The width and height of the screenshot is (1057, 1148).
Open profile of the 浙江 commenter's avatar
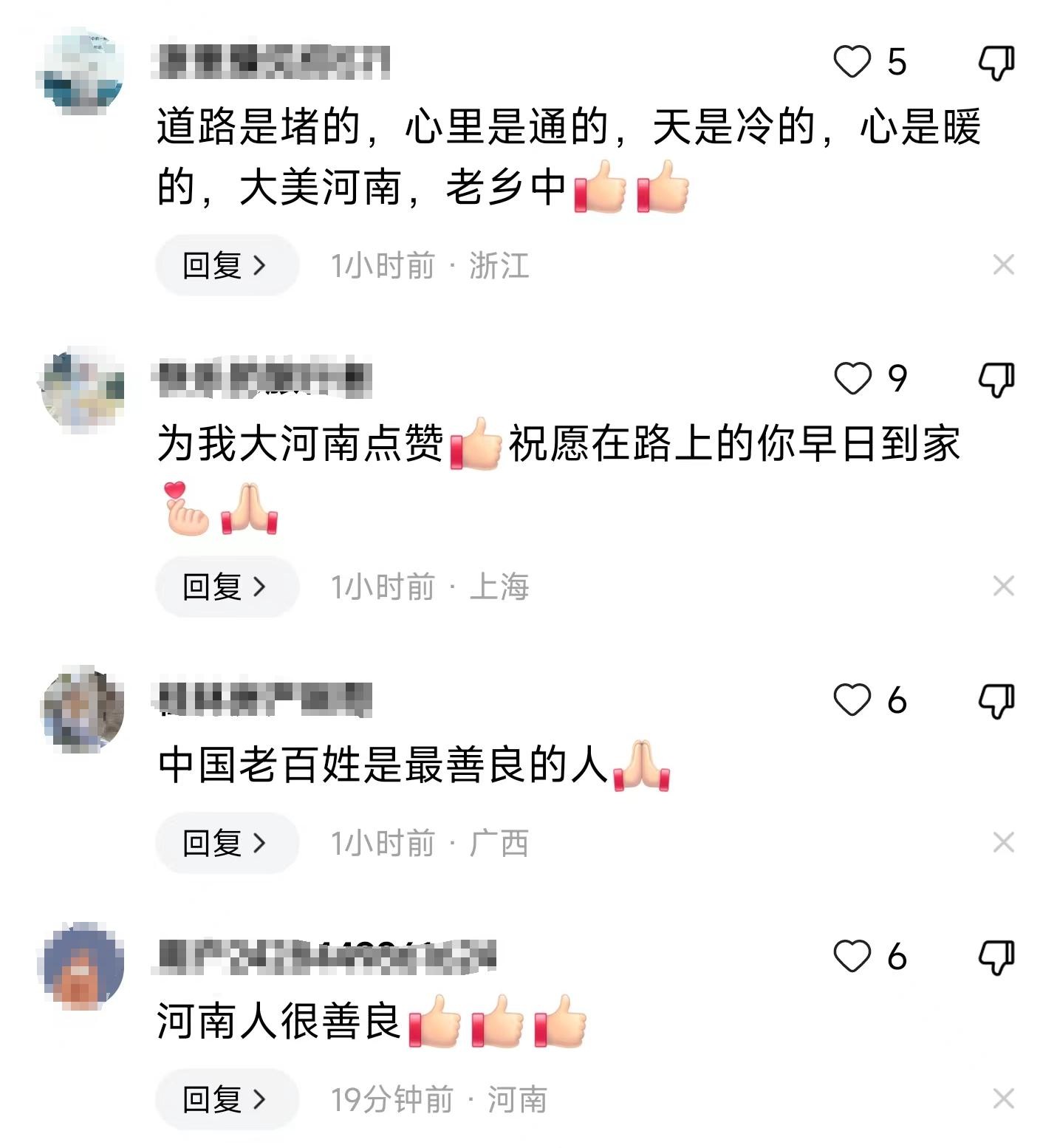coord(81,71)
